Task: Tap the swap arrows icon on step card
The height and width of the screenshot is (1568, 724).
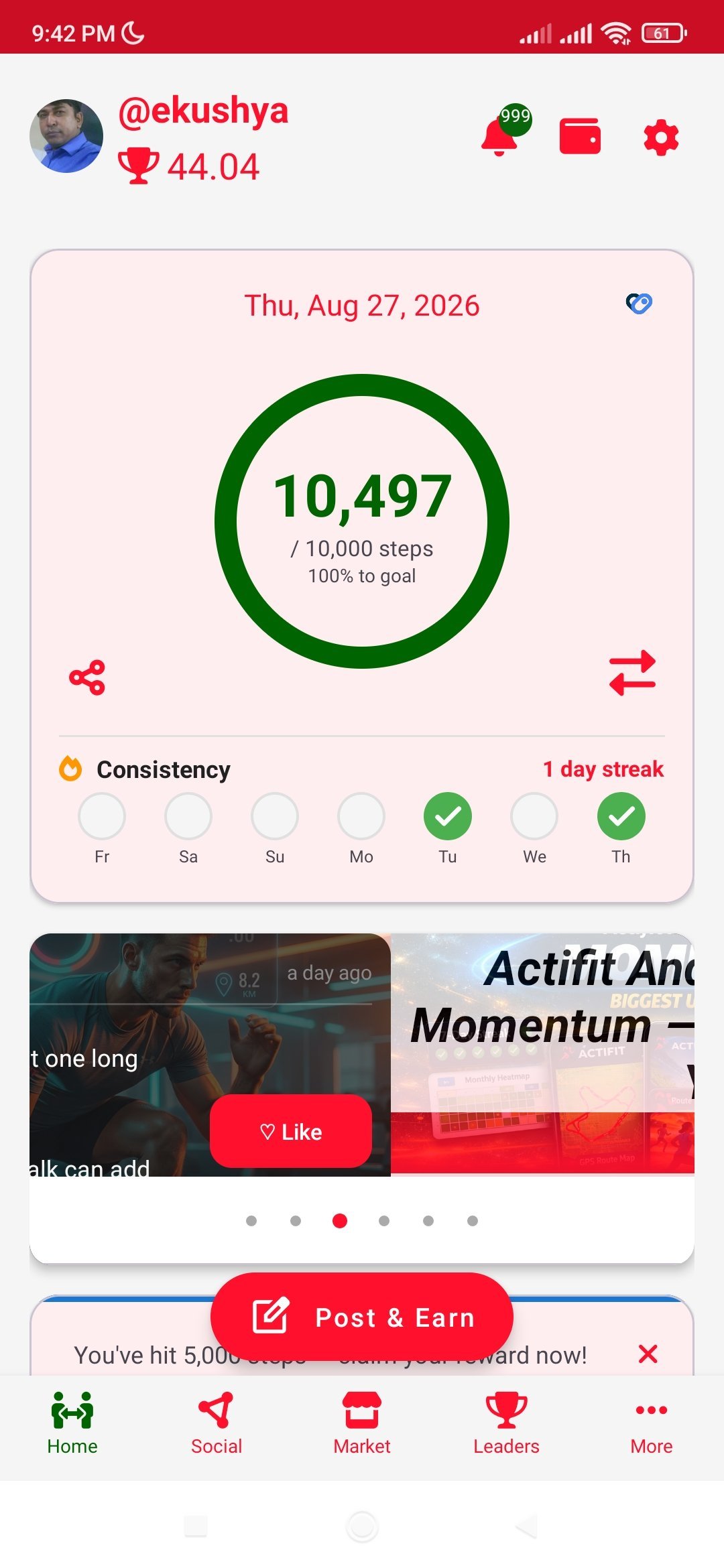Action: pos(632,672)
